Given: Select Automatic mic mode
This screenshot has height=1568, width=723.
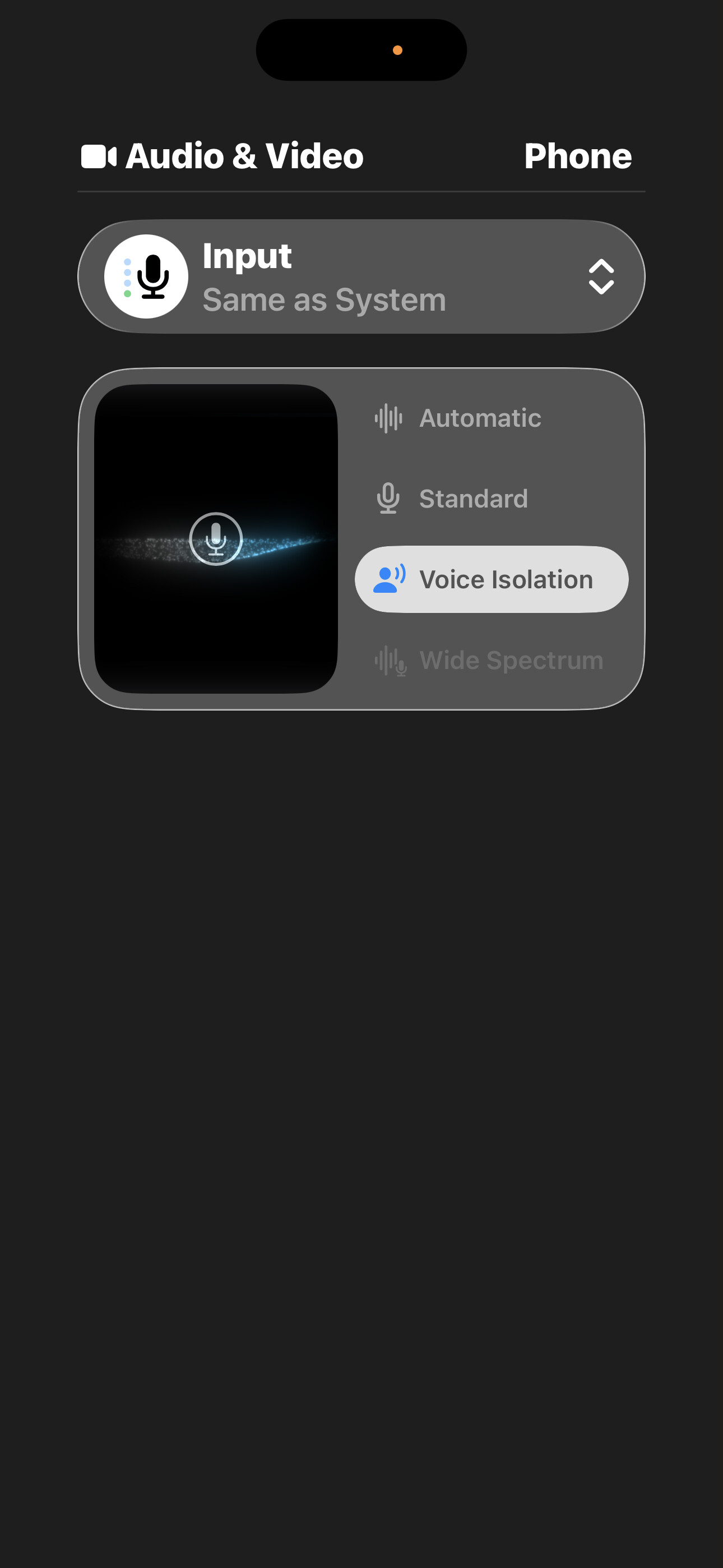Looking at the screenshot, I should 480,418.
